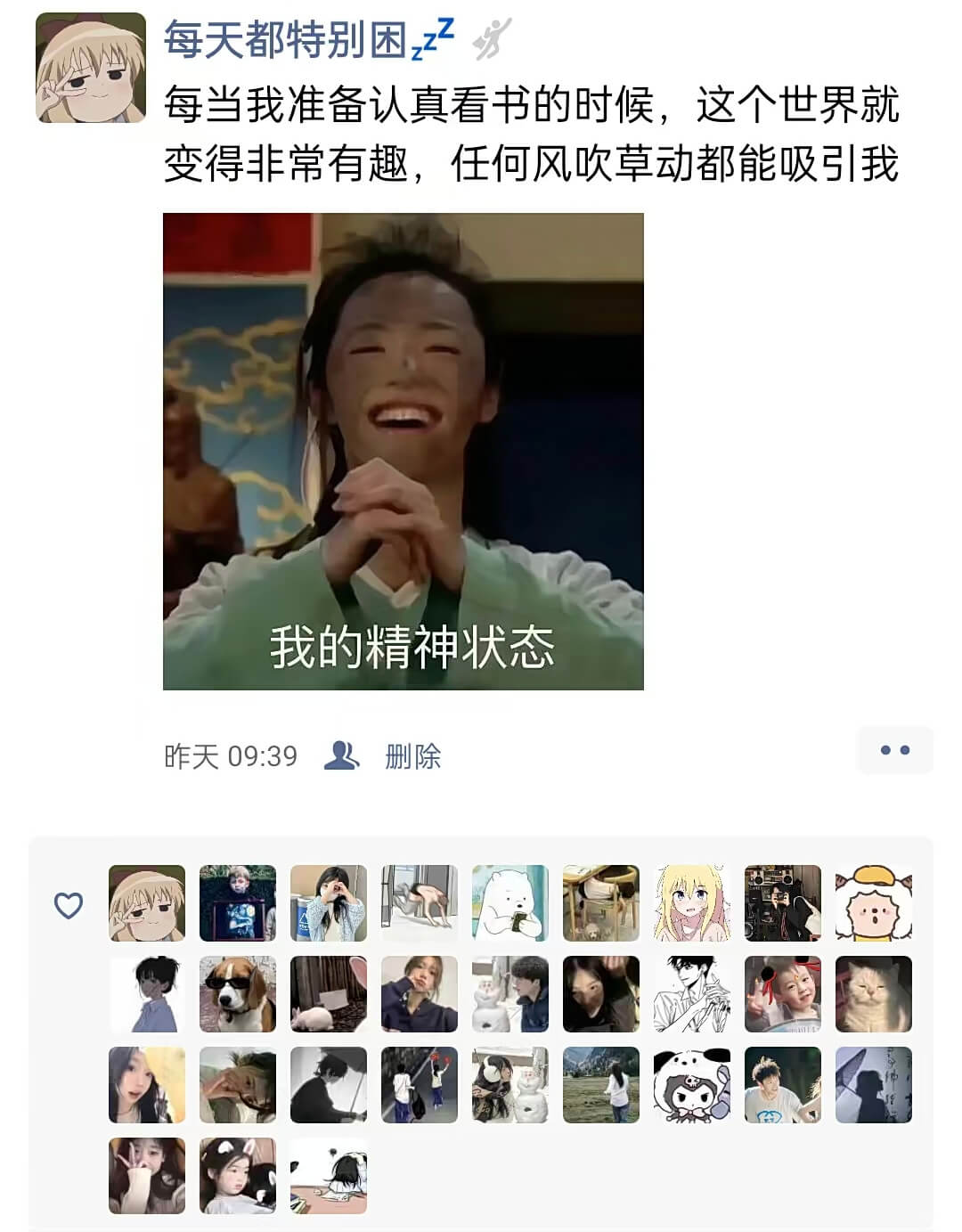Open liker with Kuromi cartoon avatar

[692, 1085]
